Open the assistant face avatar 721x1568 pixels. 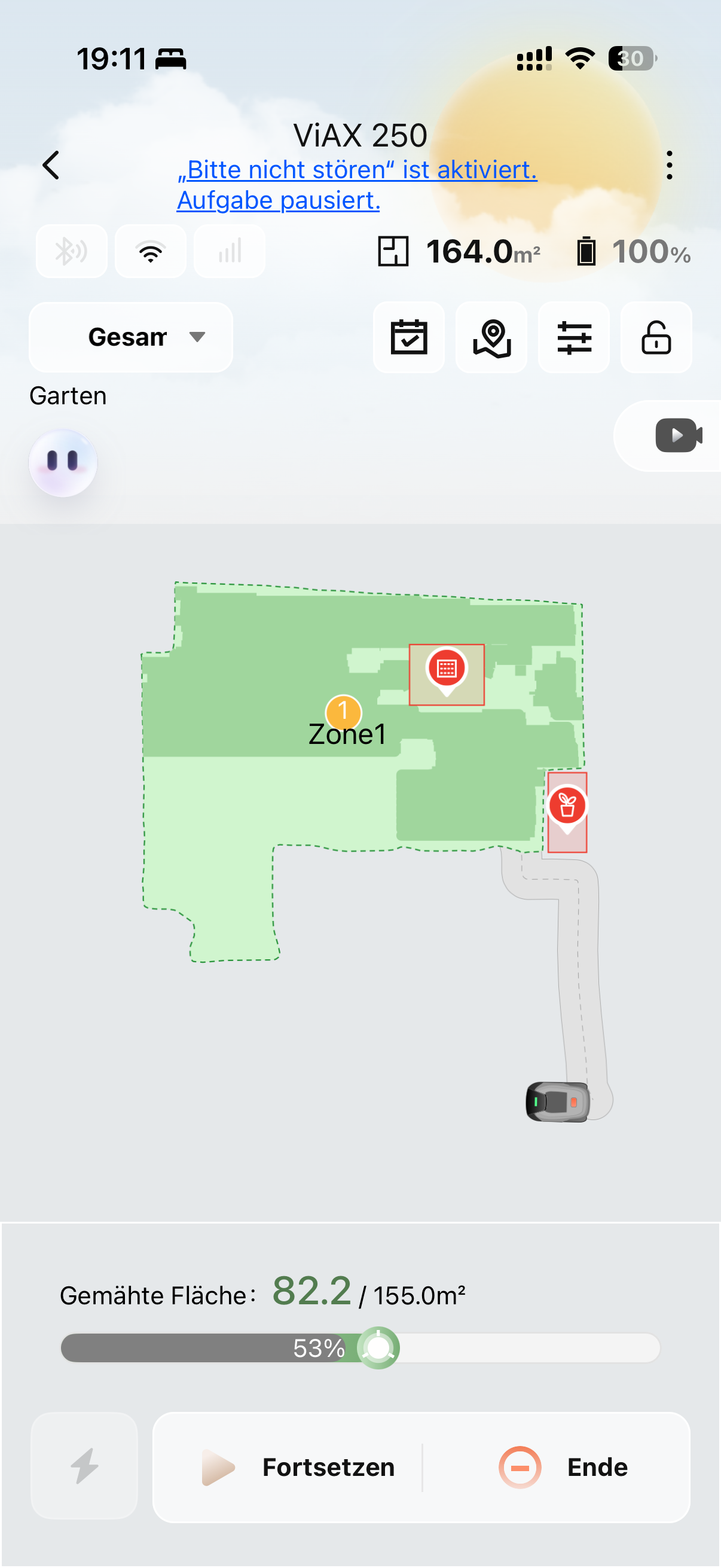pos(63,463)
